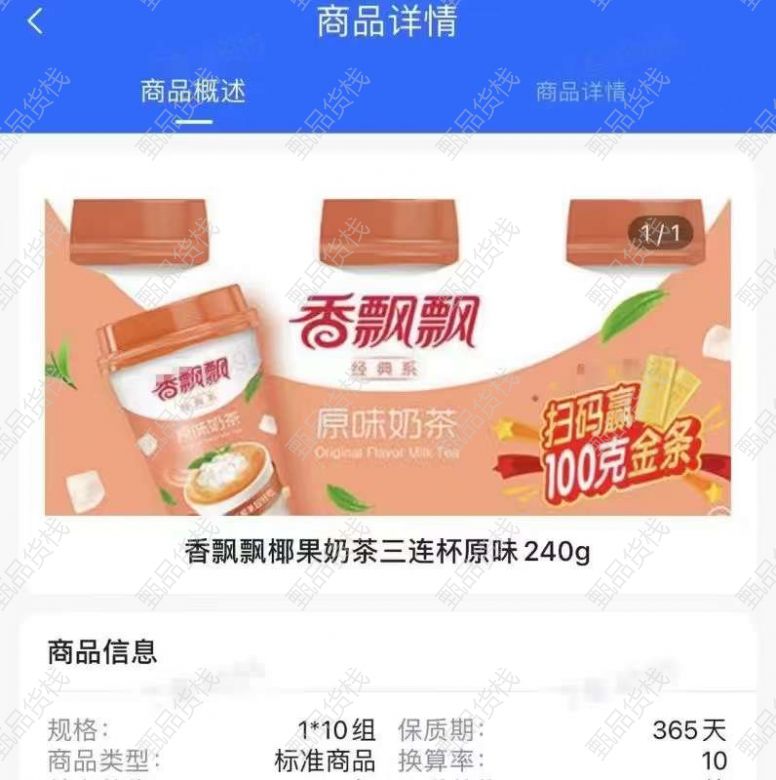This screenshot has height=780, width=776.
Task: Open the 香飘飘 milk tea product image
Action: tap(387, 358)
